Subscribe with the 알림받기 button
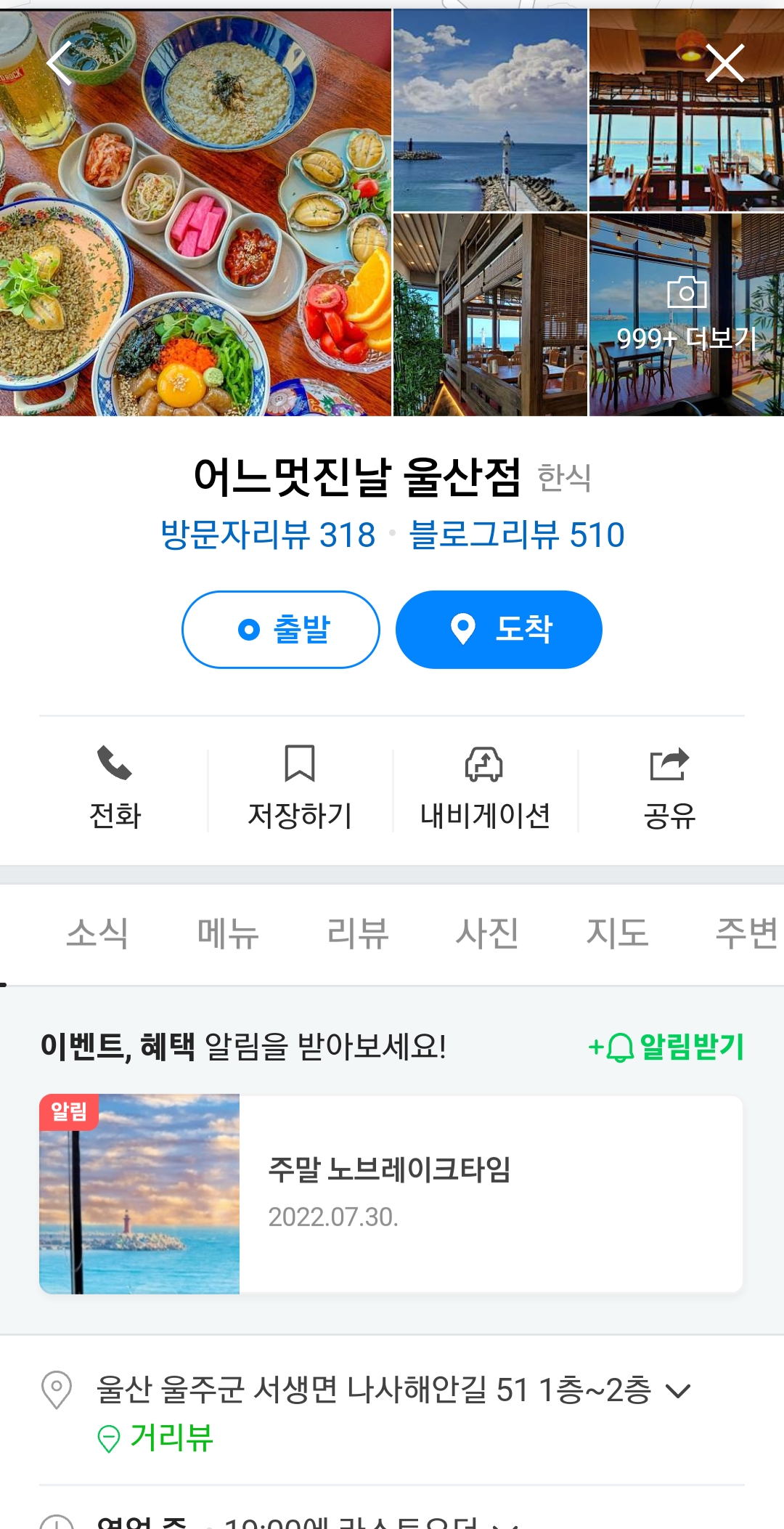This screenshot has width=784, height=1529. (x=666, y=1047)
